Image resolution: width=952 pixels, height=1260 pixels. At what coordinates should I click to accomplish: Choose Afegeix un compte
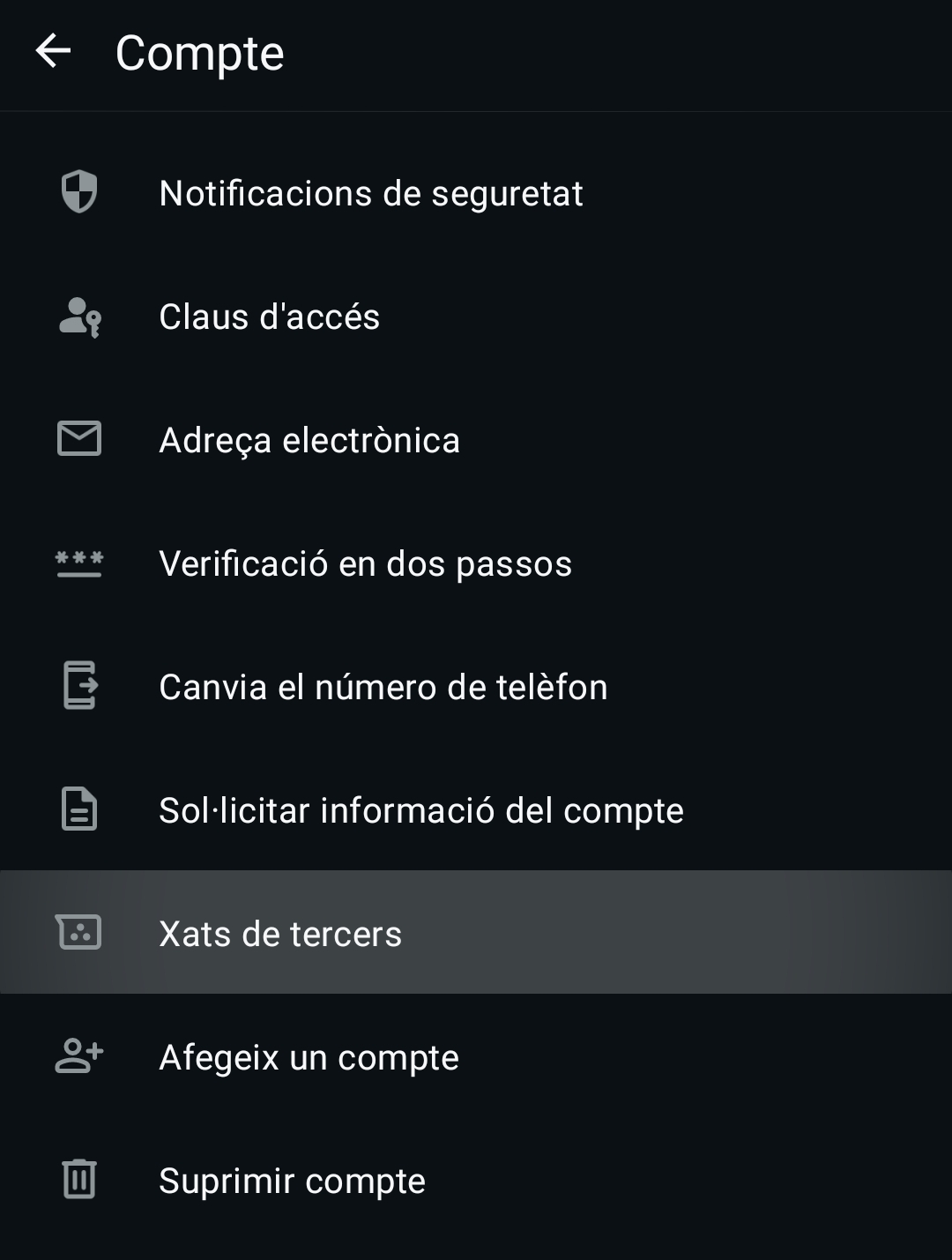coord(309,1057)
